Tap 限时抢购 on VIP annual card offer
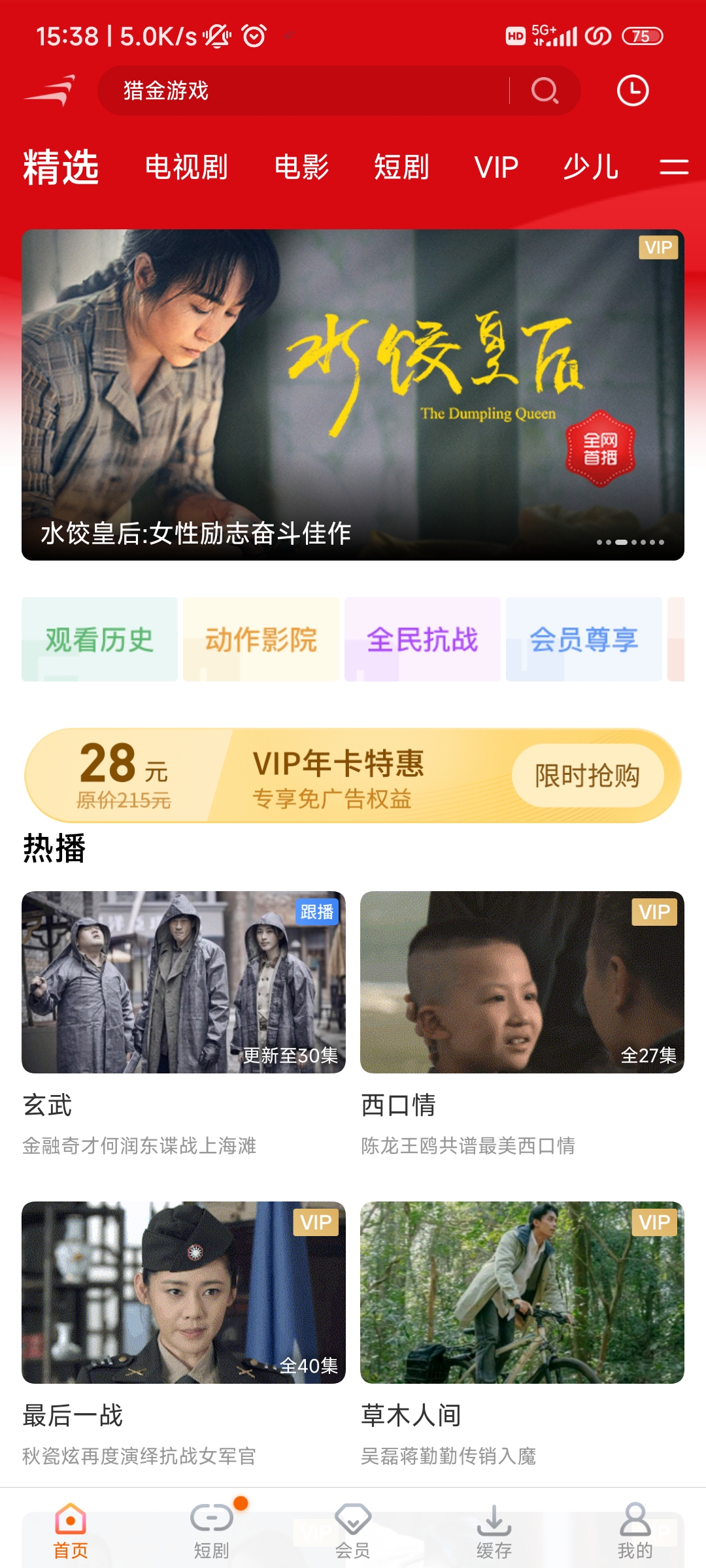 (587, 776)
